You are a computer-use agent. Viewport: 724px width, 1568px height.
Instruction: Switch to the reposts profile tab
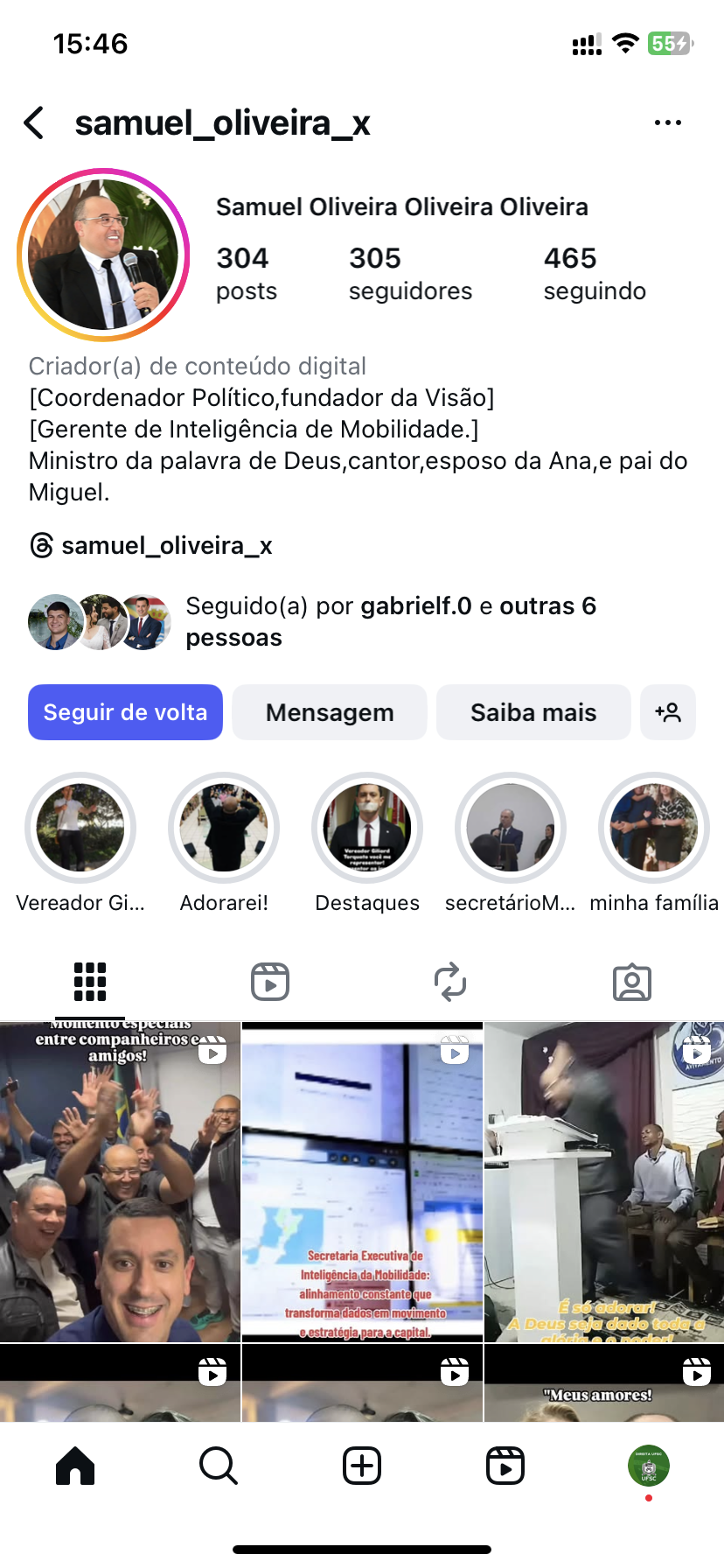tap(450, 982)
